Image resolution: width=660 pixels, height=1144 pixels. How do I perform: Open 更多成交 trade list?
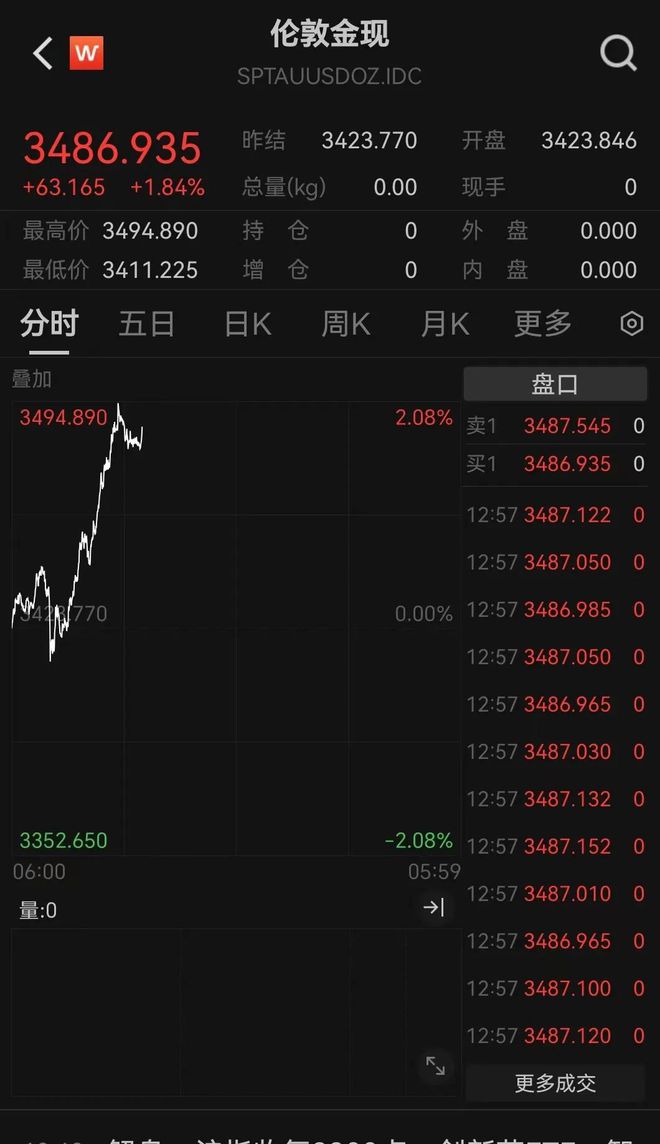coord(555,1083)
